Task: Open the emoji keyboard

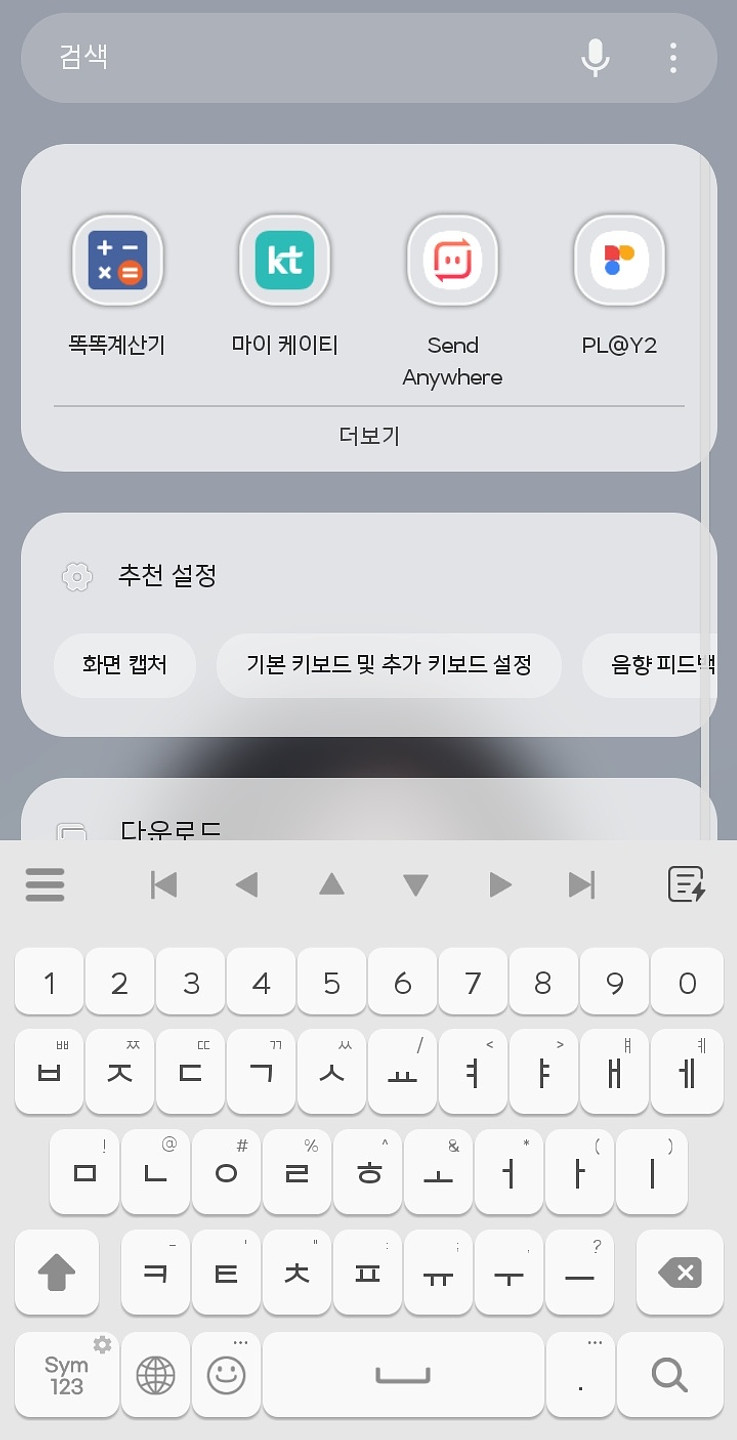Action: (226, 1375)
